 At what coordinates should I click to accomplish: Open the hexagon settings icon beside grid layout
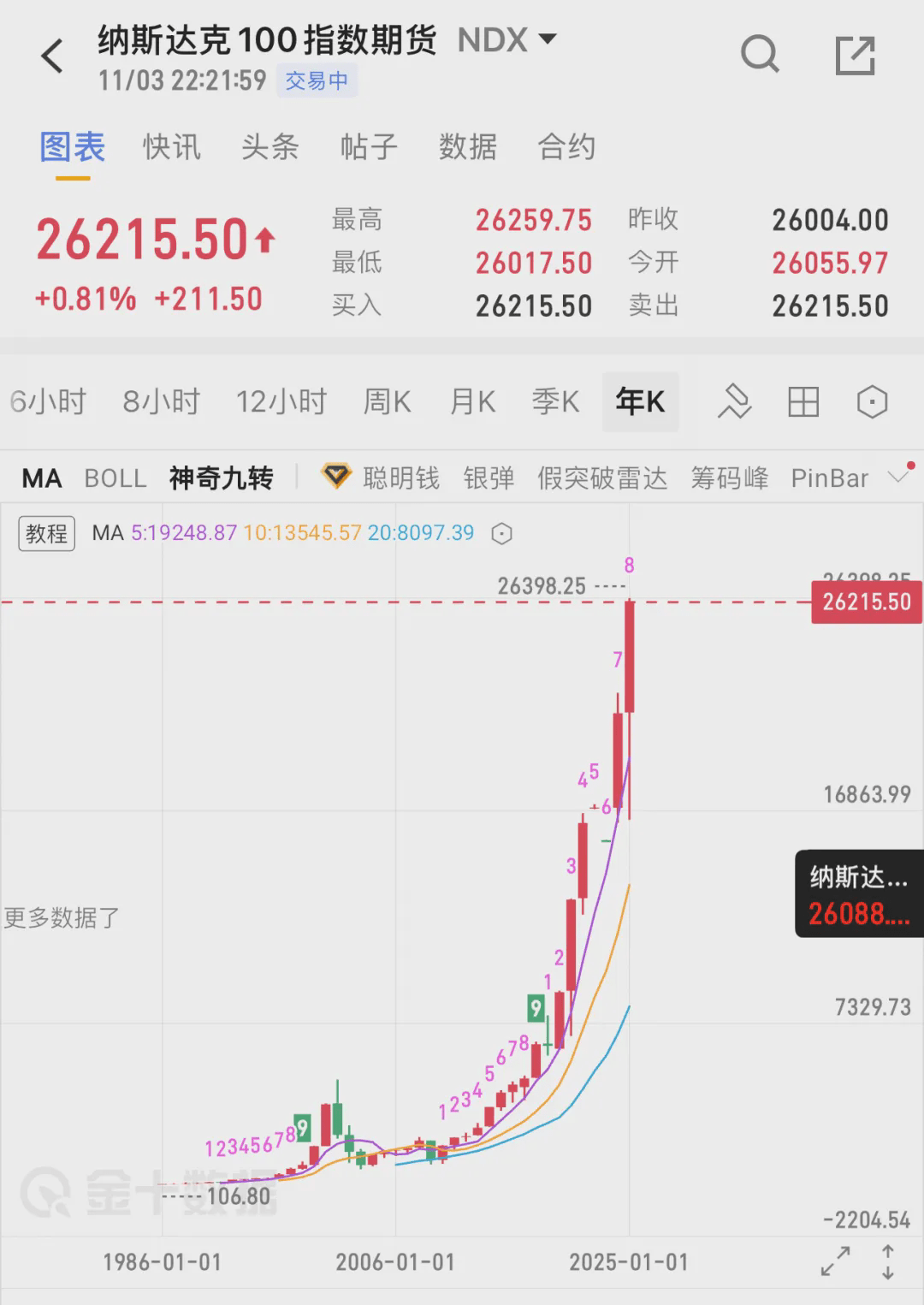coord(871,402)
